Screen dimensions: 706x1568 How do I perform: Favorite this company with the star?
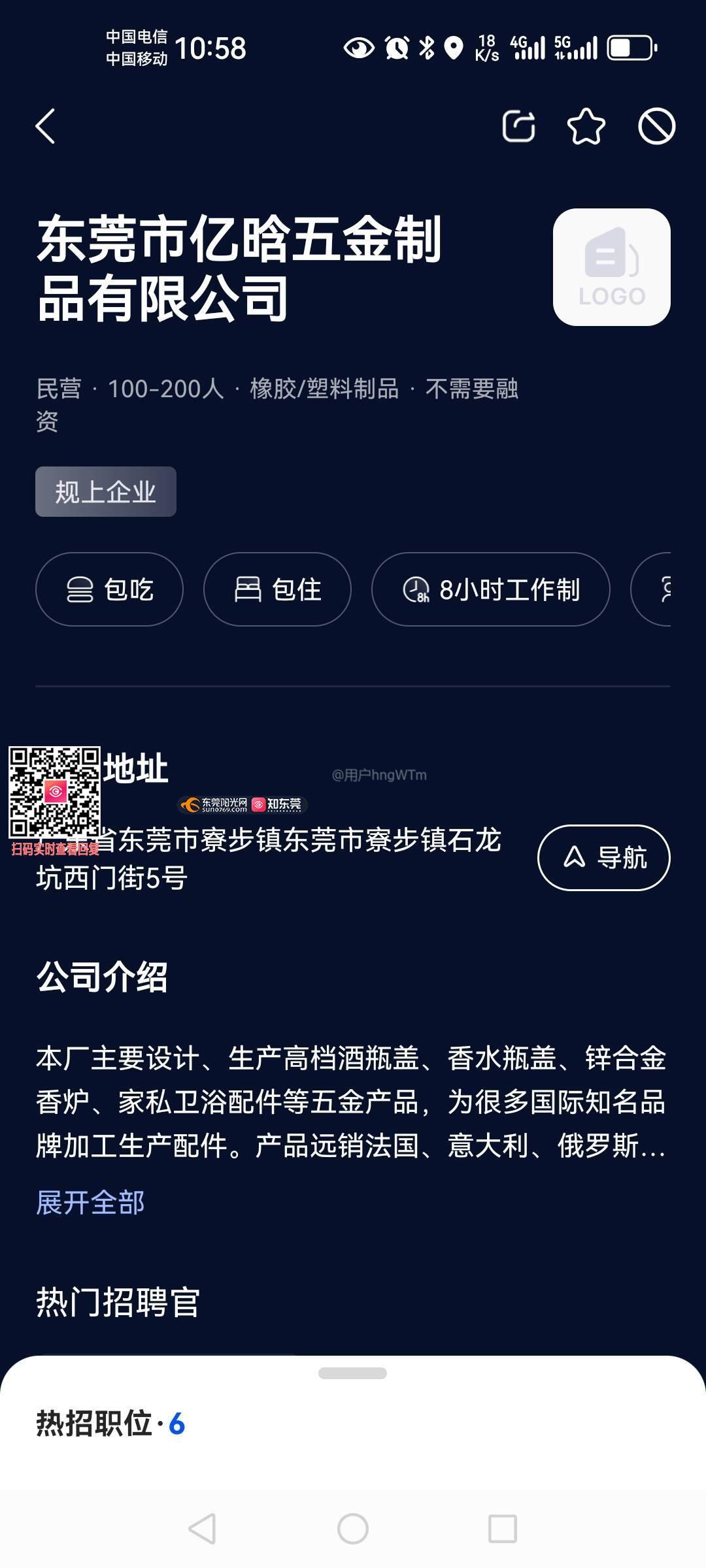586,126
